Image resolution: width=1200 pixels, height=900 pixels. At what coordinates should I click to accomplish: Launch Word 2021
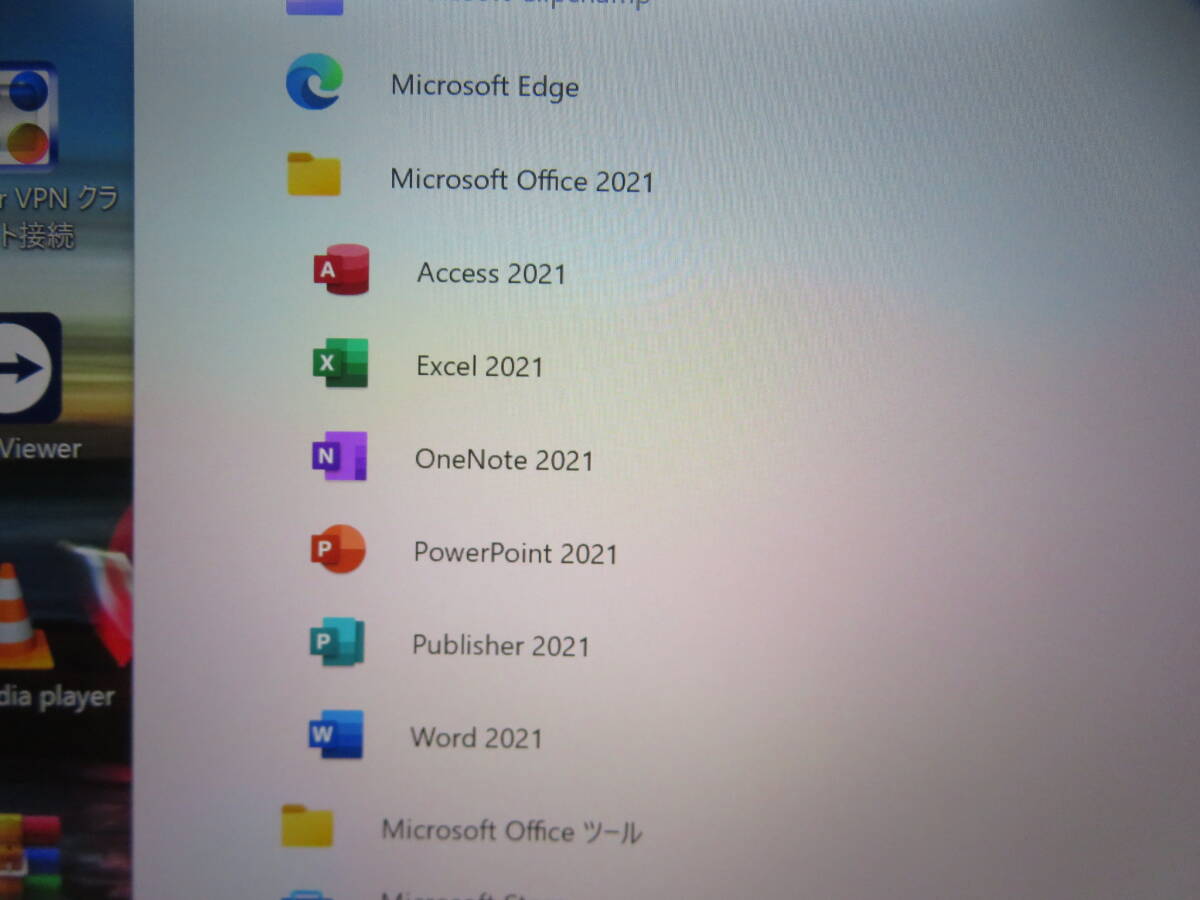[x=476, y=738]
